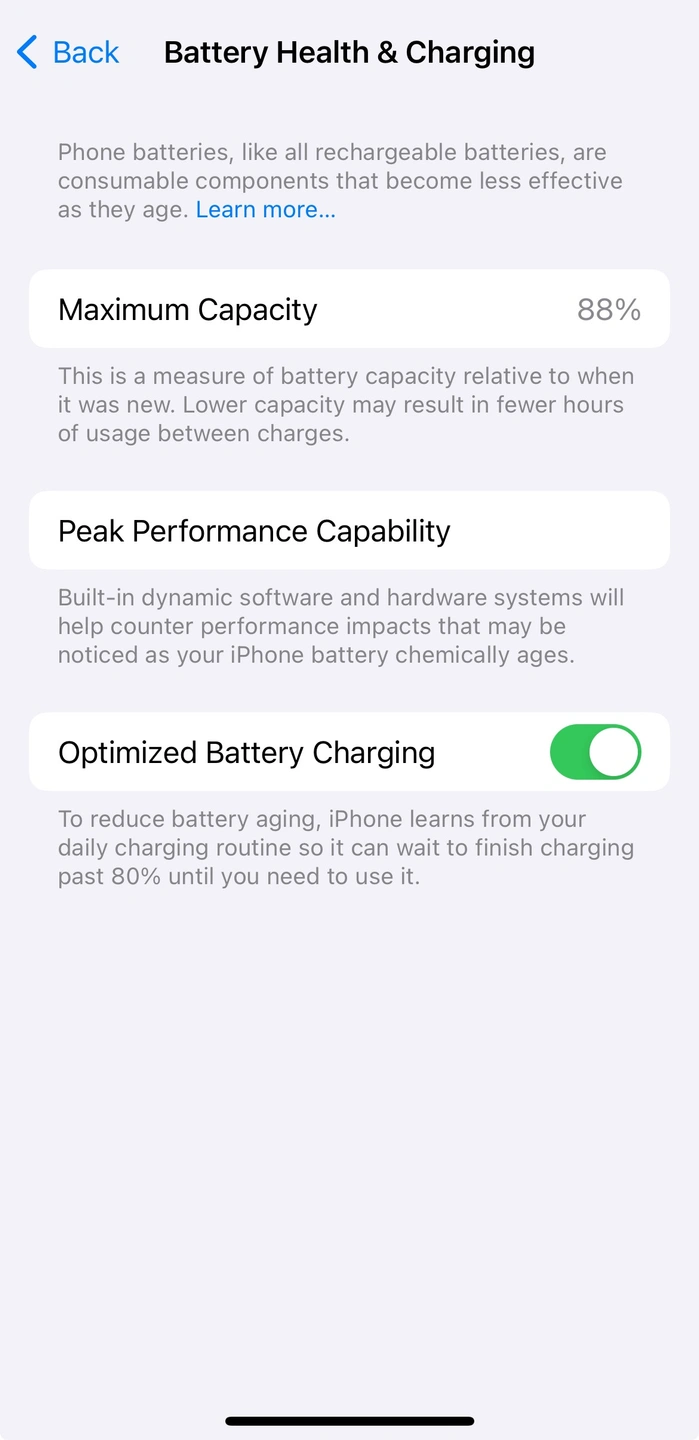
Task: Turn off Optimized Battery Charging
Action: point(594,752)
